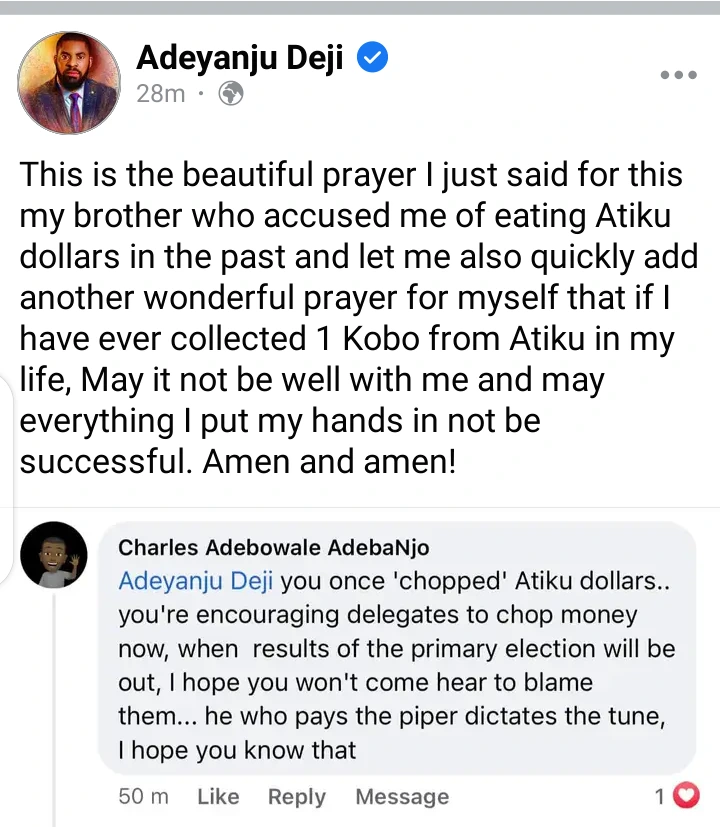Visit the Adeyanju Deji profile name

click(x=240, y=58)
